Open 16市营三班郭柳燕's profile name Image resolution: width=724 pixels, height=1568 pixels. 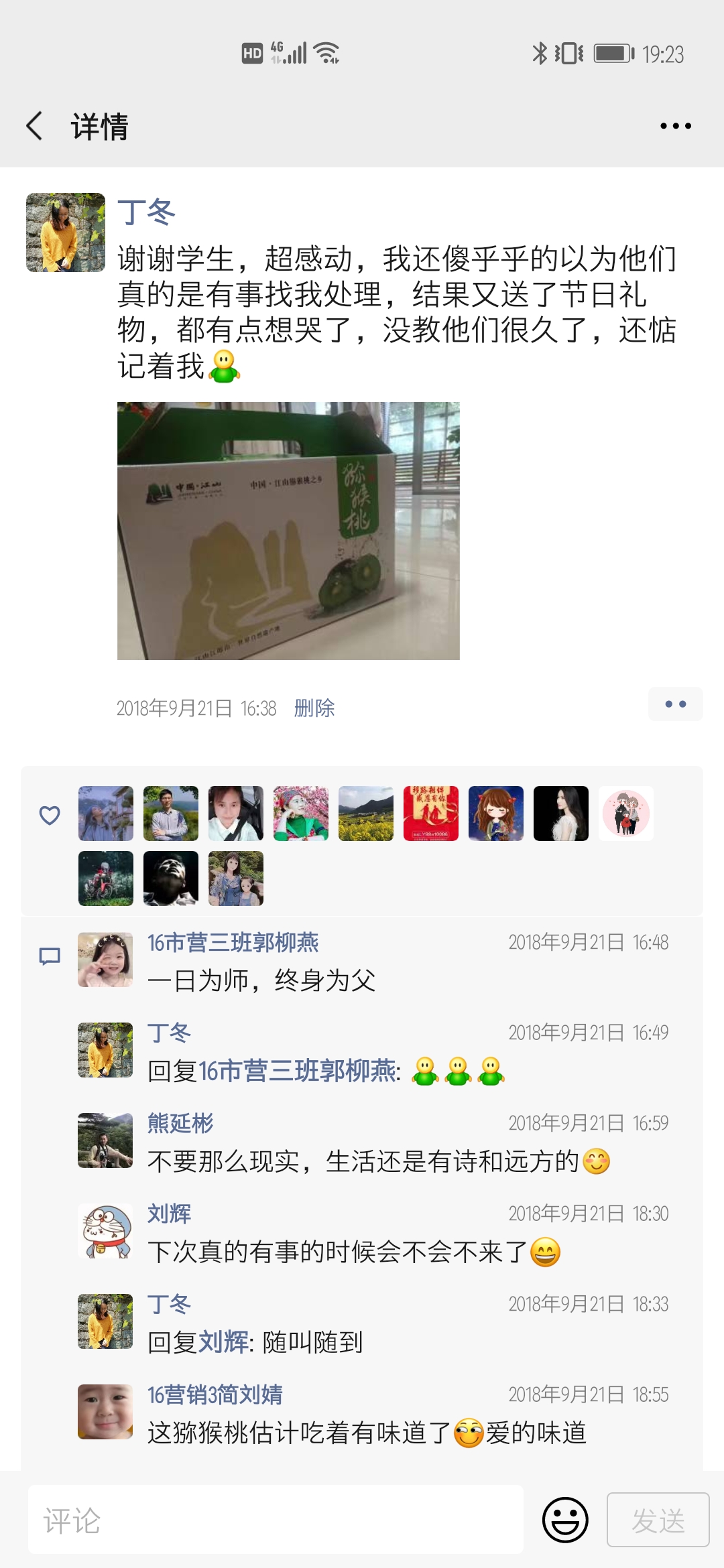233,942
